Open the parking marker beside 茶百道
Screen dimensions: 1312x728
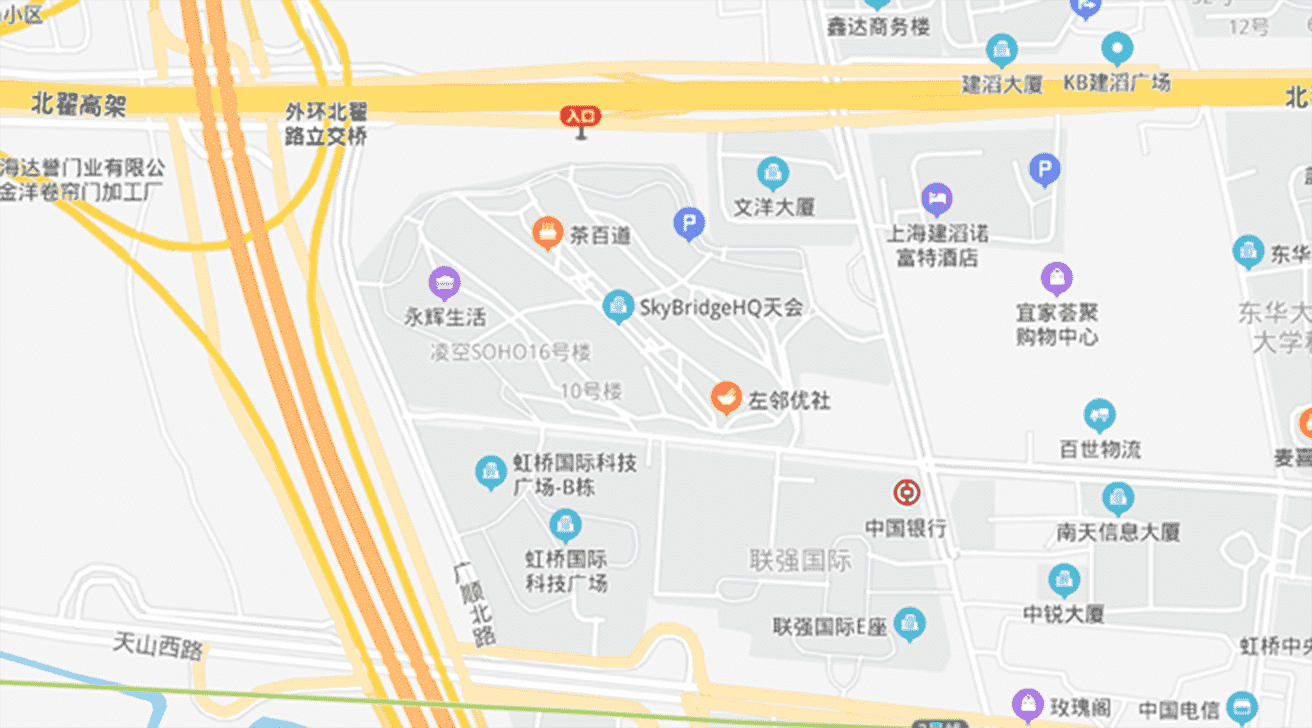(x=688, y=224)
